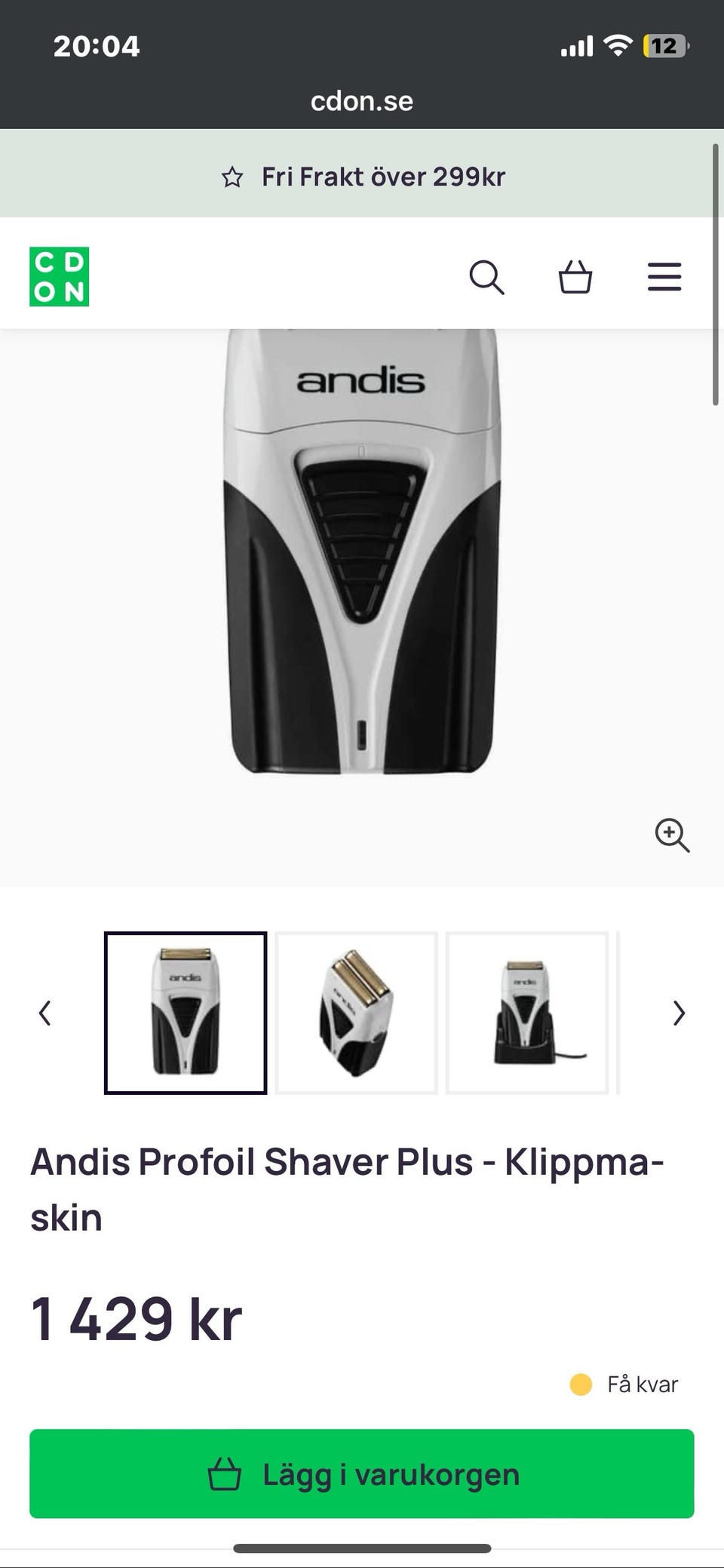Open the search magnifier icon
Viewport: 724px width, 1568px height.
click(x=486, y=277)
